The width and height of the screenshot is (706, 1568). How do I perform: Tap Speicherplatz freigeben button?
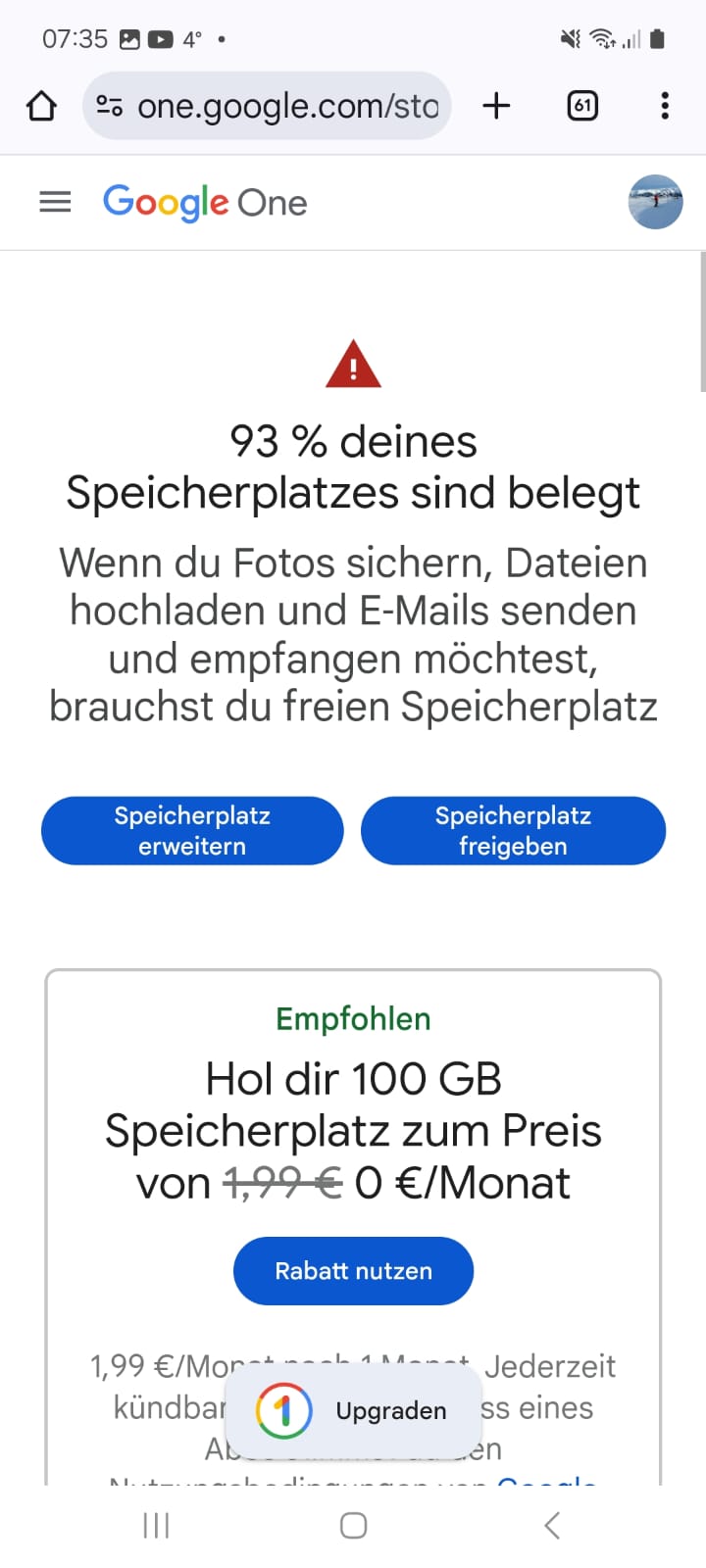click(513, 831)
